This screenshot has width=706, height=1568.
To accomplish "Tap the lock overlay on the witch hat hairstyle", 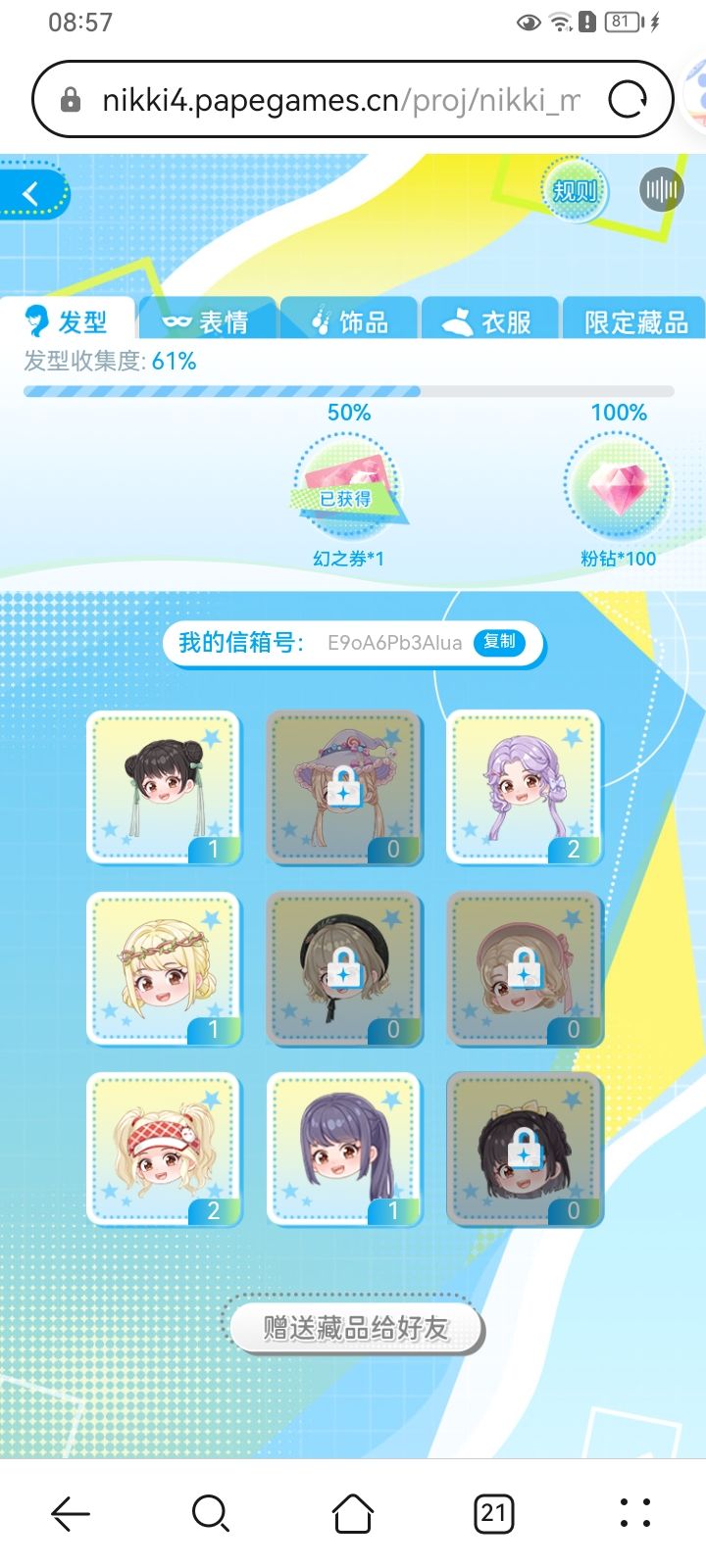I will (344, 789).
